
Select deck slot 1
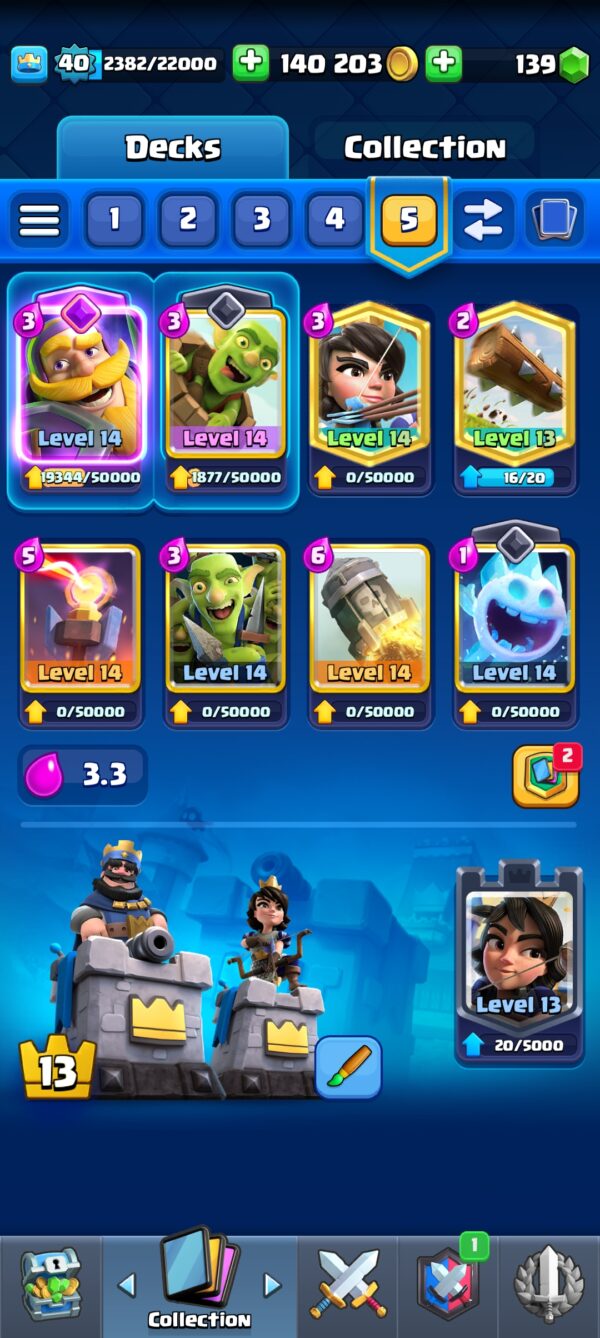(x=114, y=219)
